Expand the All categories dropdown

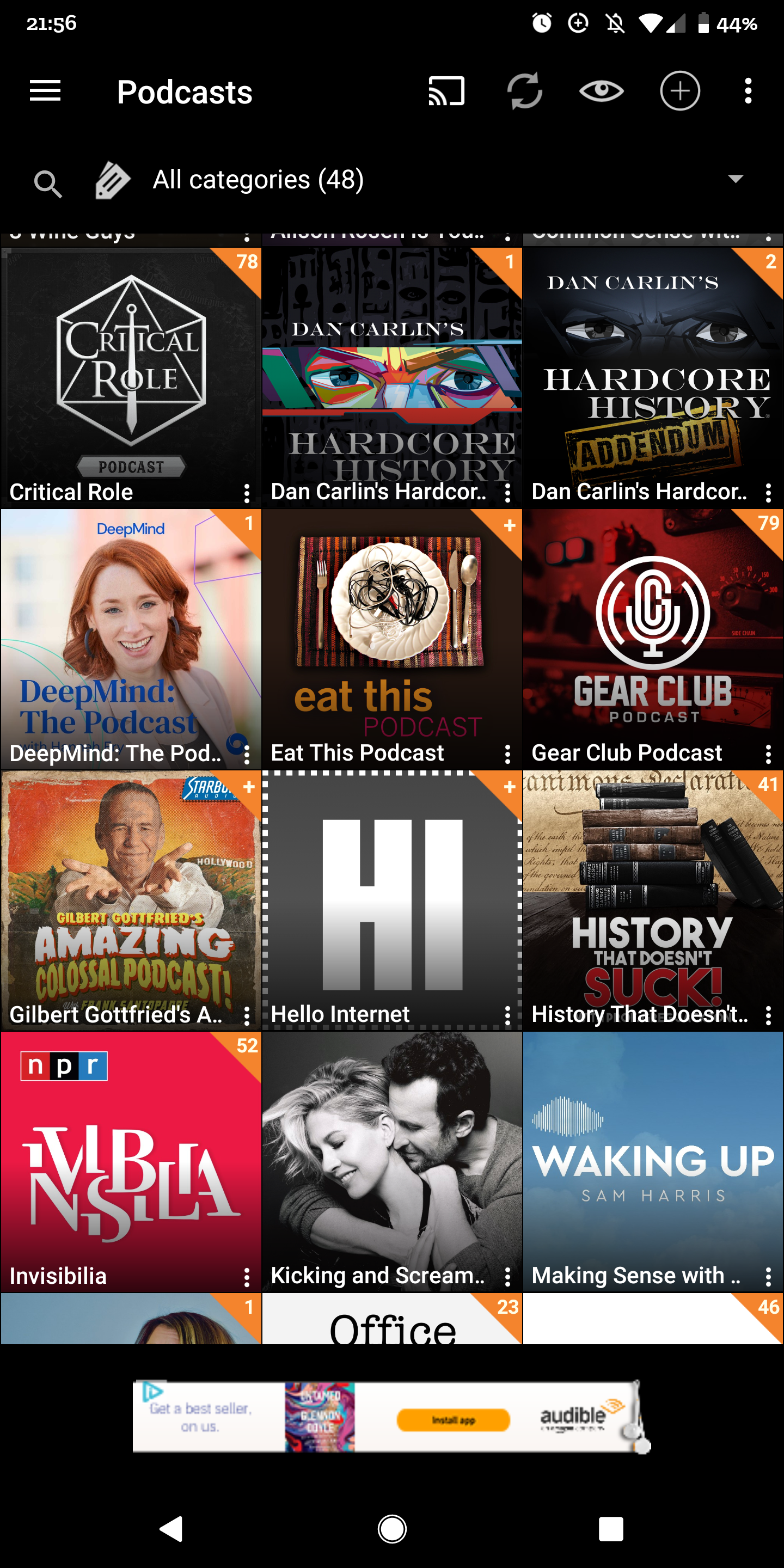coord(736,179)
